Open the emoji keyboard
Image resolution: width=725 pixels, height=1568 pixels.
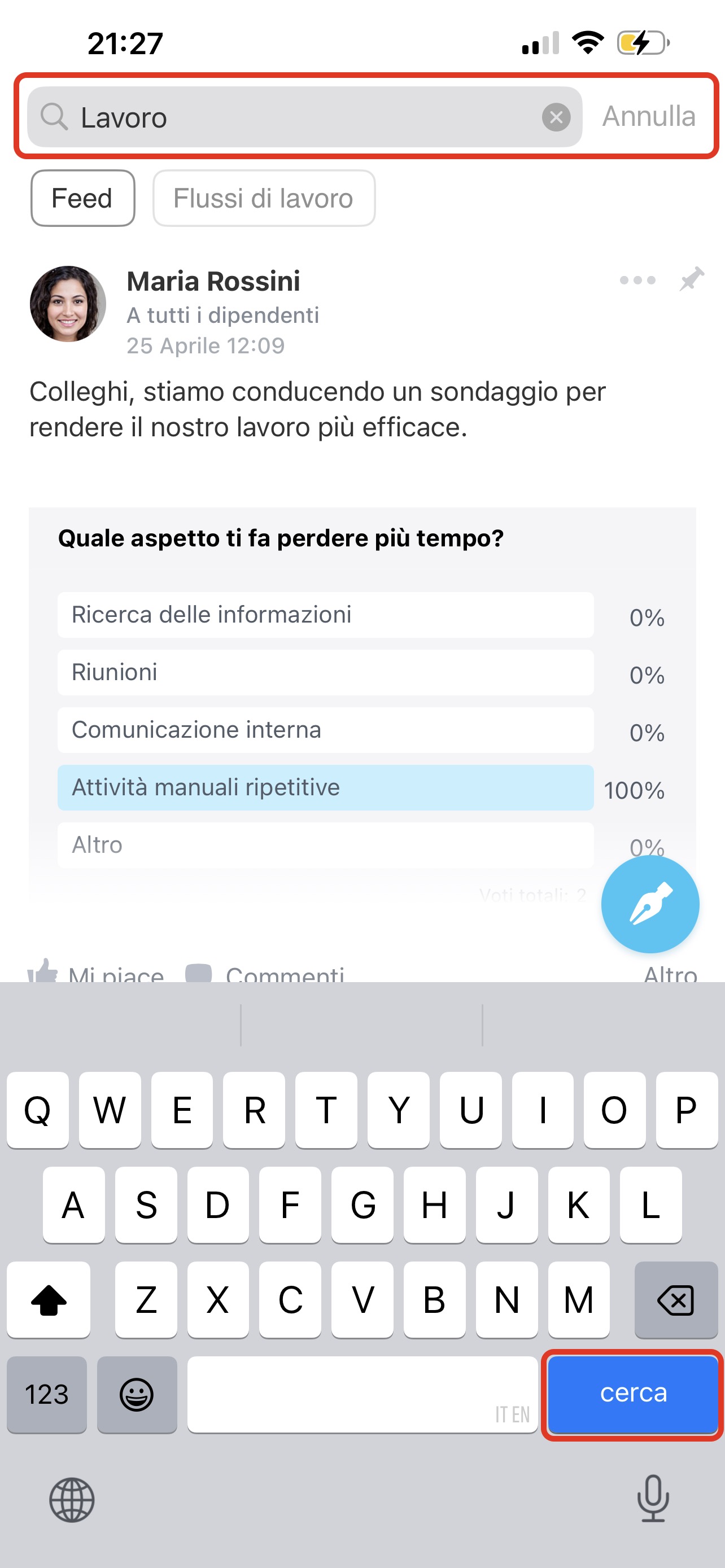(136, 1394)
